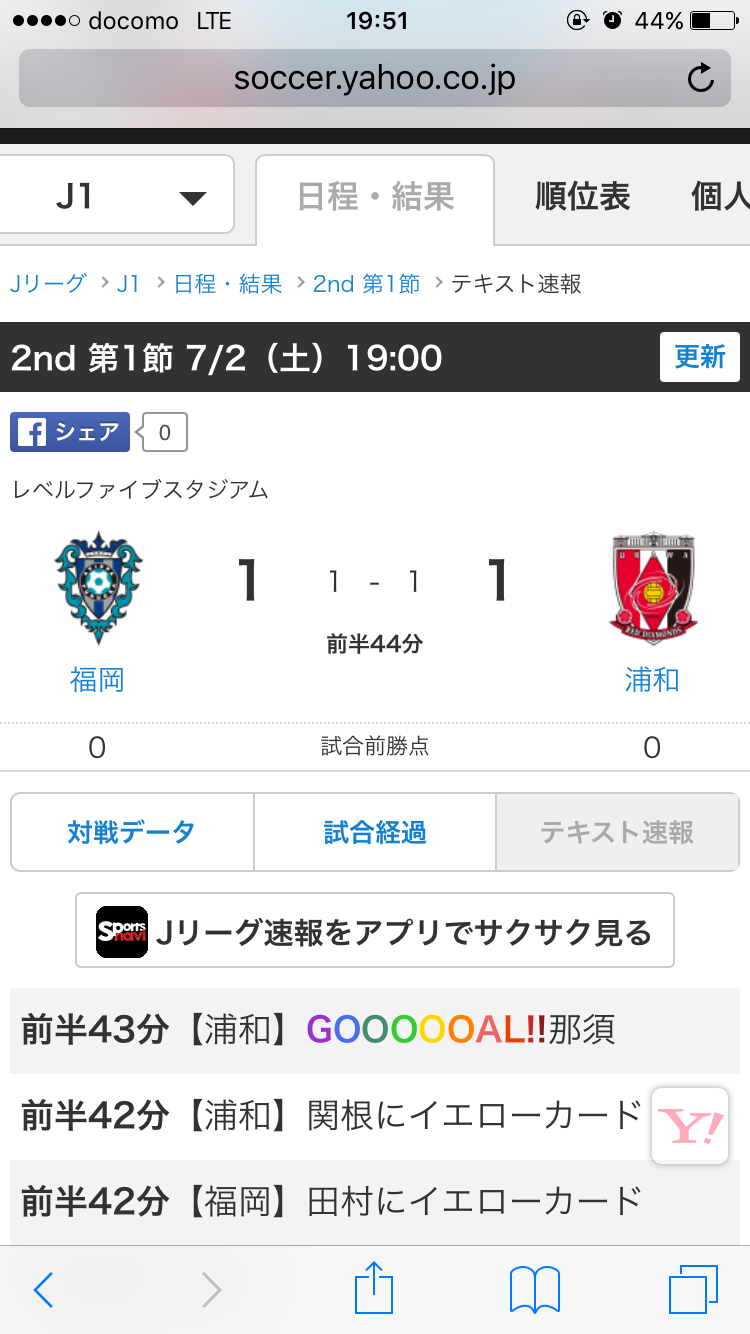Switch to the 試合経過 tab
This screenshot has height=1334, width=750.
pyautogui.click(x=375, y=832)
